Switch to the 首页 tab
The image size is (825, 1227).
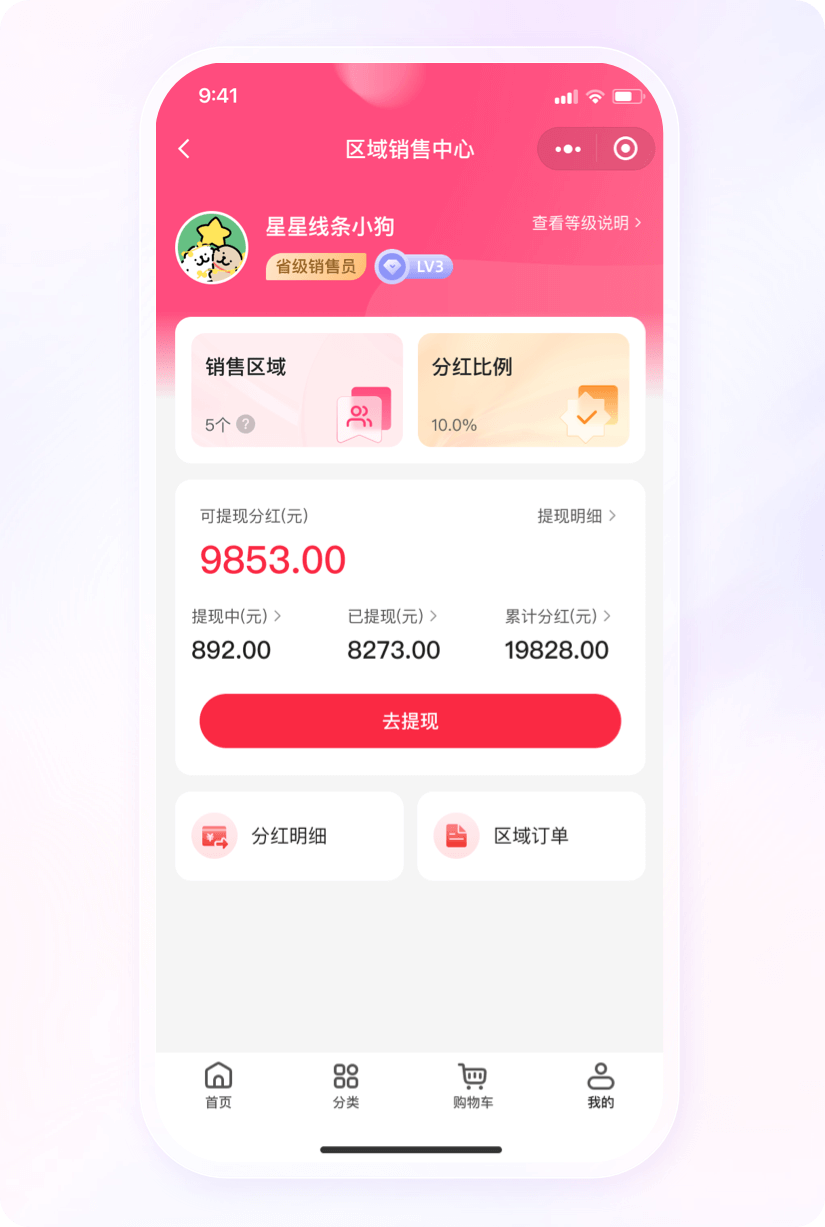[x=218, y=1085]
